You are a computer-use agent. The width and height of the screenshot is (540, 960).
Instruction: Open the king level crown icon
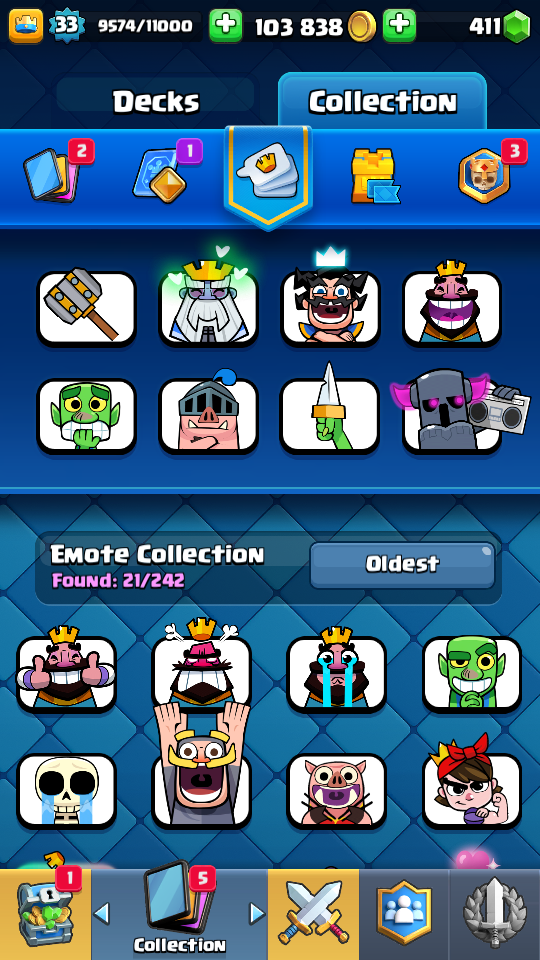26,26
